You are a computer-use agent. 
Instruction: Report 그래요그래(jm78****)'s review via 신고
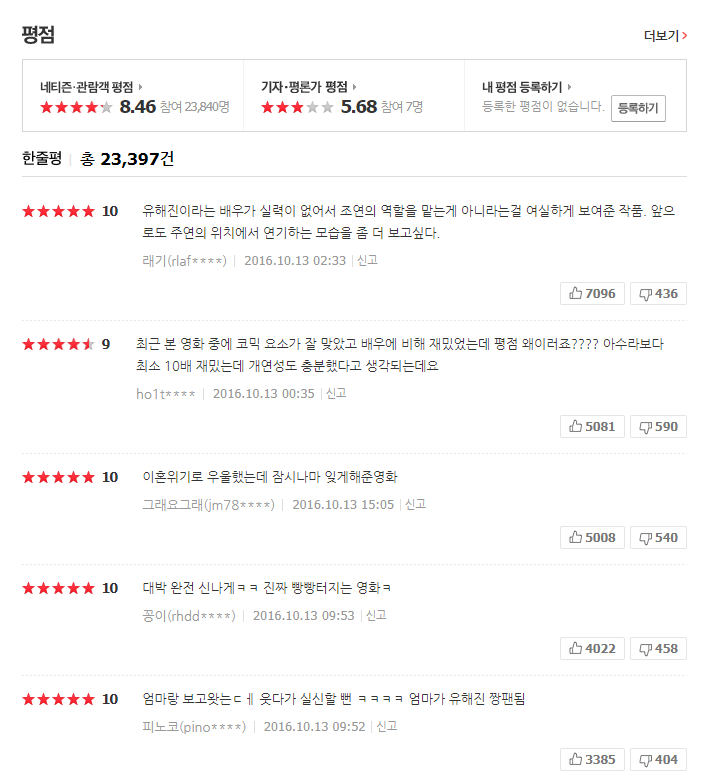(x=416, y=505)
